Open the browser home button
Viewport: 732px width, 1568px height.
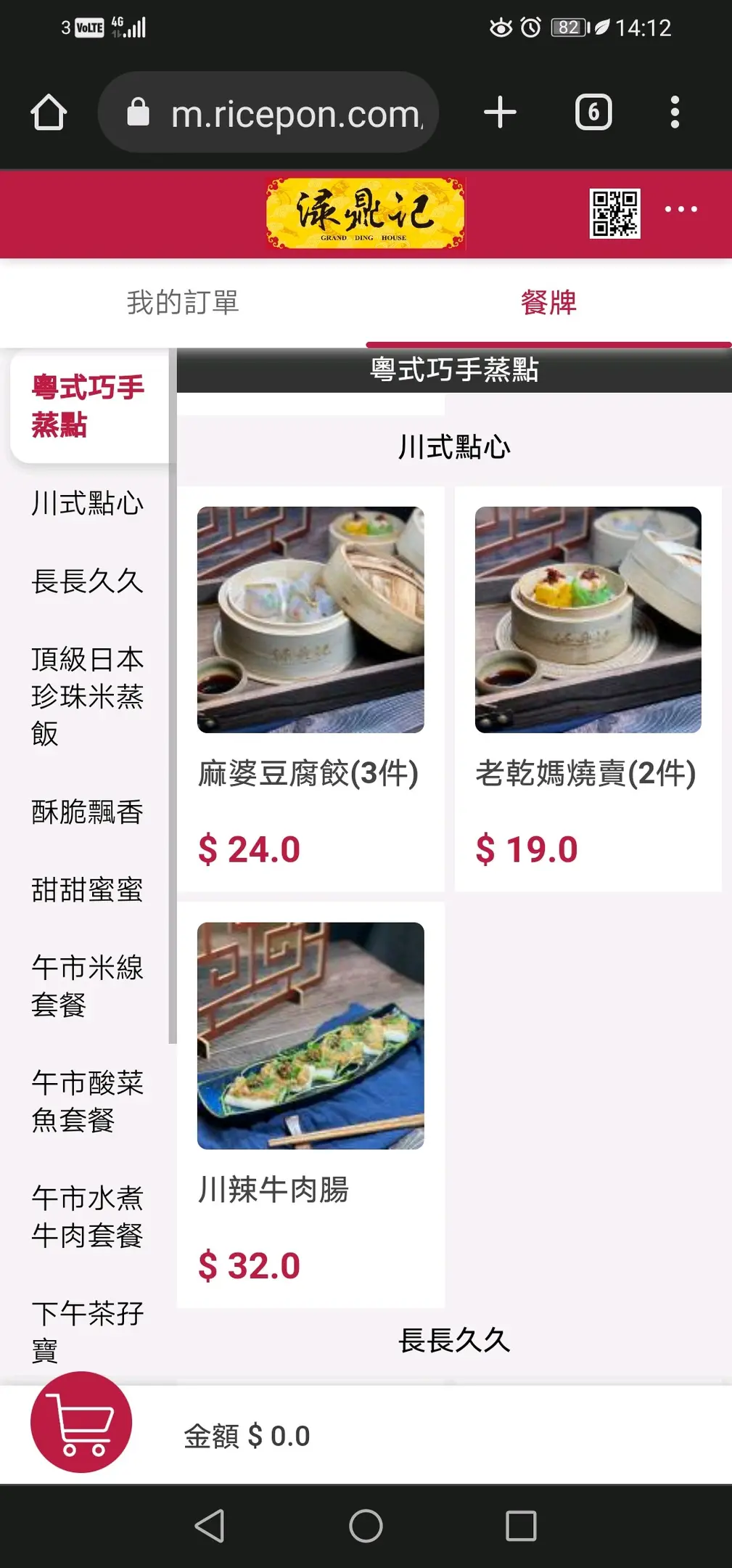tap(49, 113)
